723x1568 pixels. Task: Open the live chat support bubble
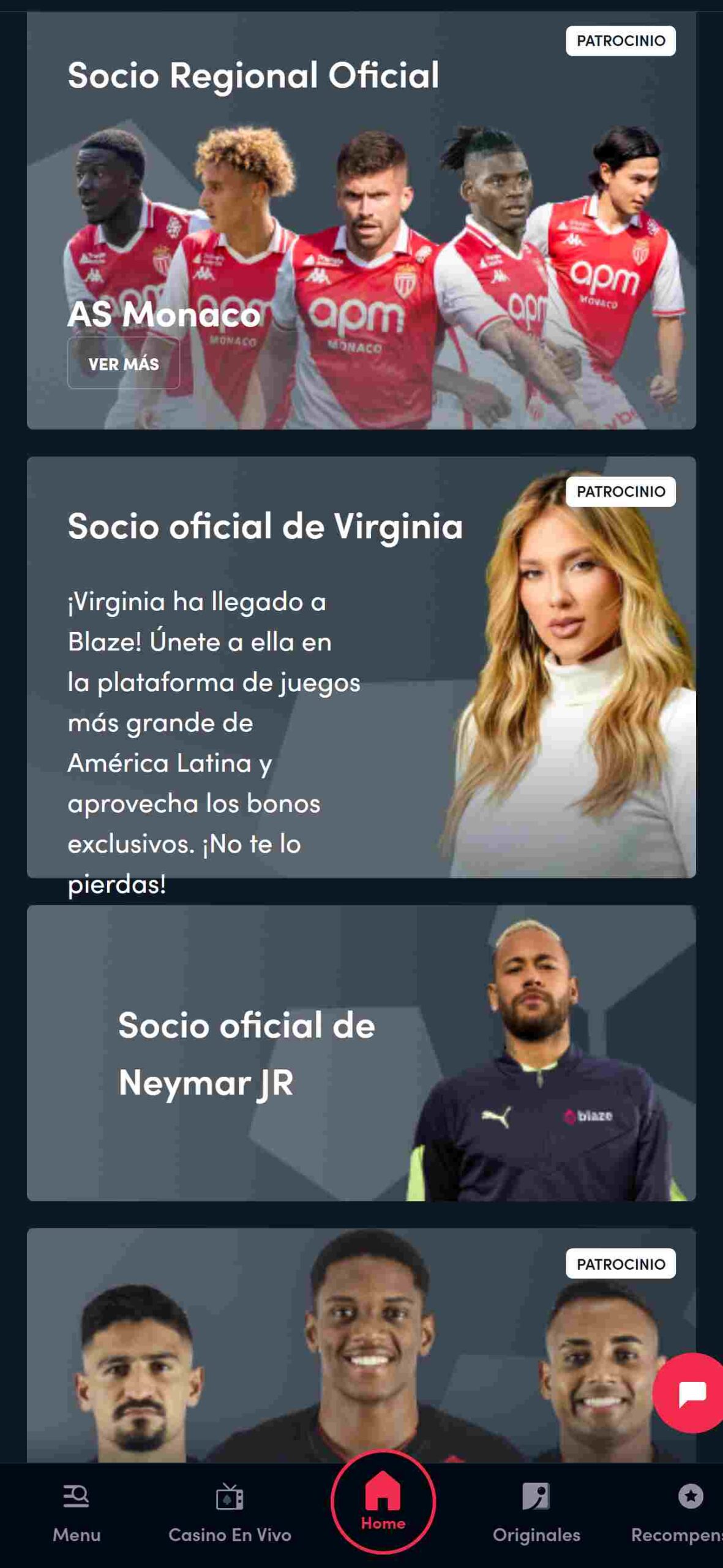pyautogui.click(x=692, y=1393)
